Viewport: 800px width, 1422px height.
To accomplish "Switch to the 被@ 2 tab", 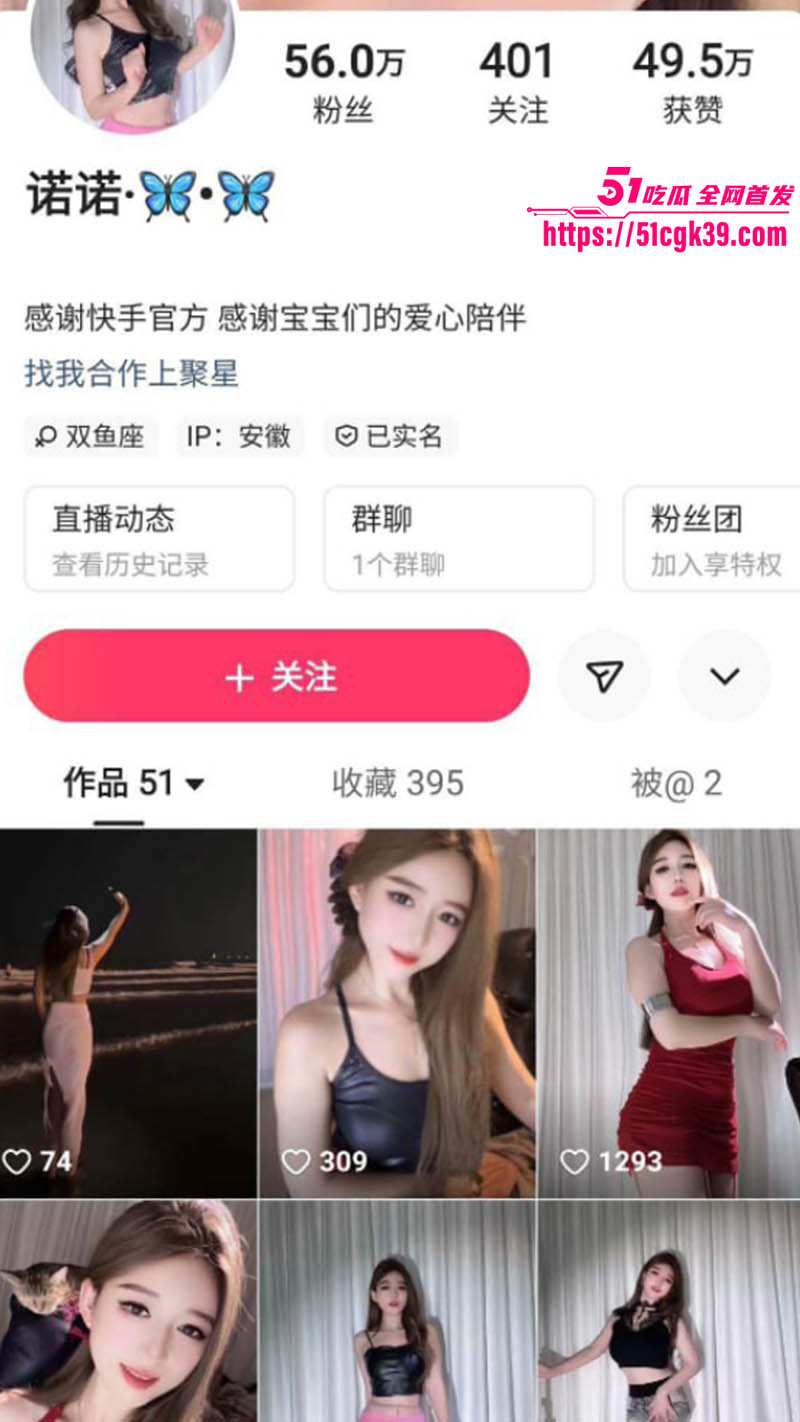I will (676, 783).
